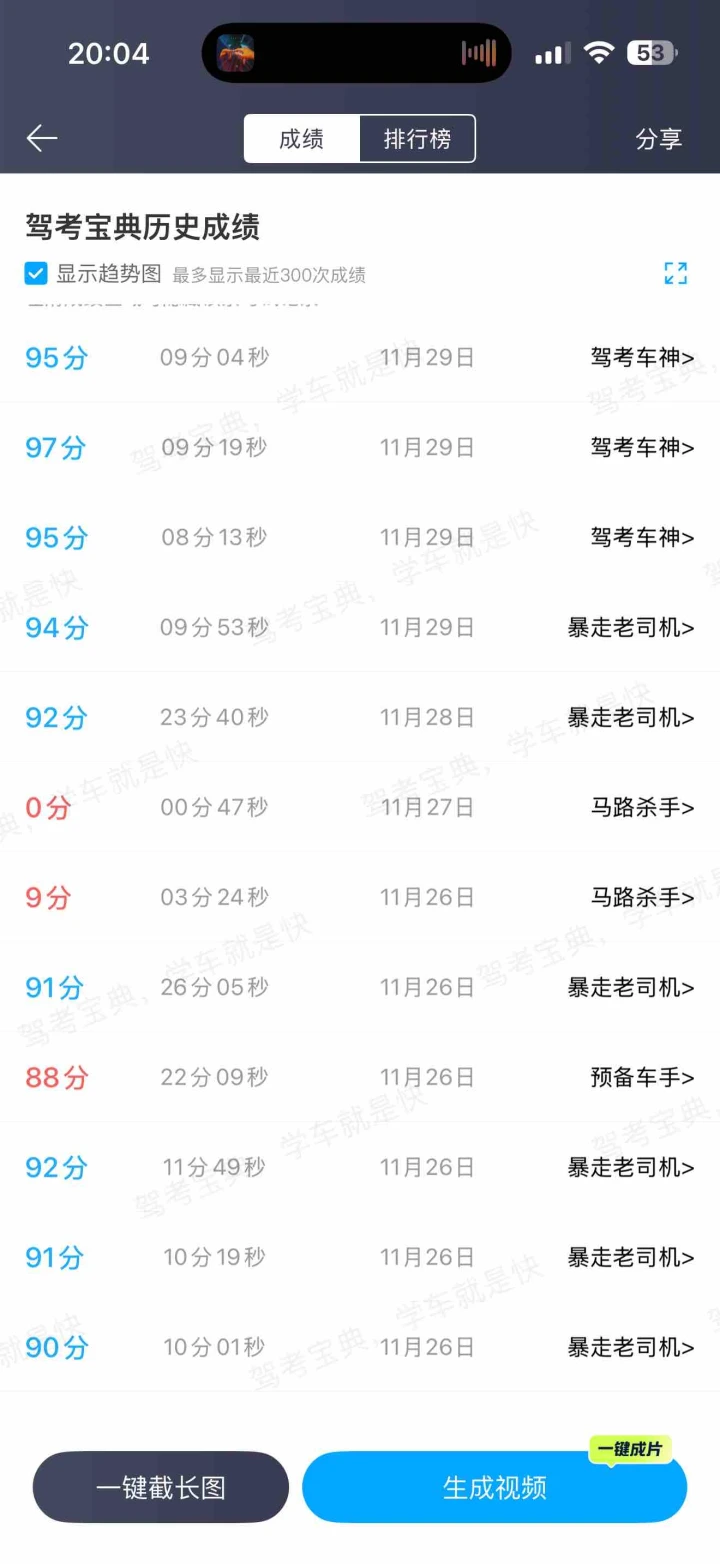Expand to fullscreen view icon
720x1564 pixels.
[x=676, y=273]
